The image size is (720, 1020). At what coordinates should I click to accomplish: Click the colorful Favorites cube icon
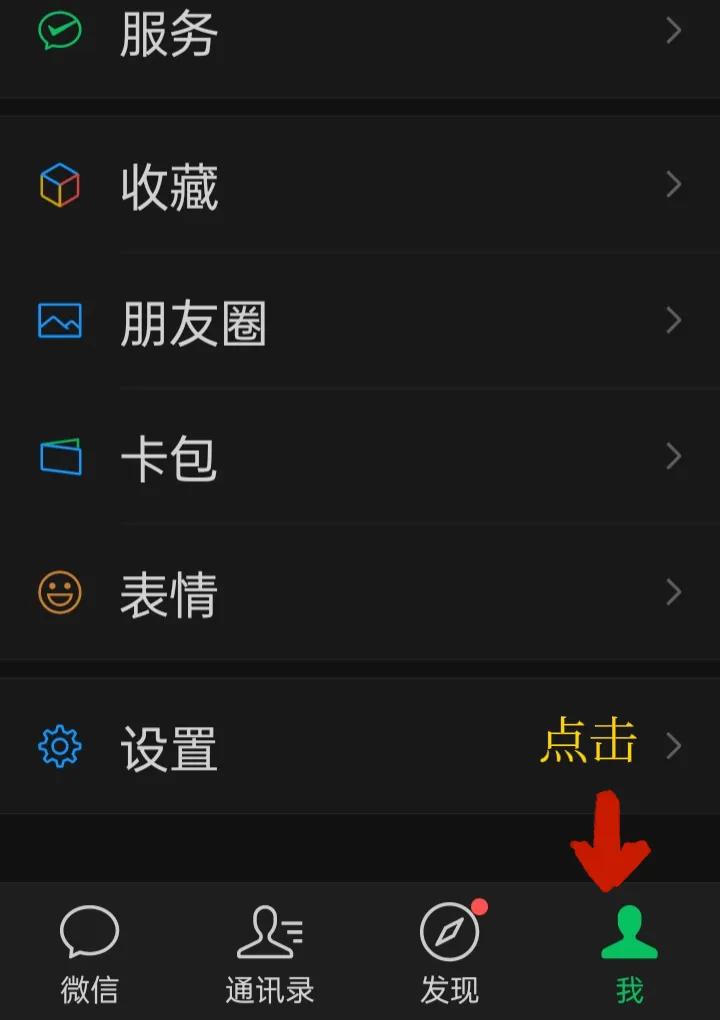click(x=60, y=185)
